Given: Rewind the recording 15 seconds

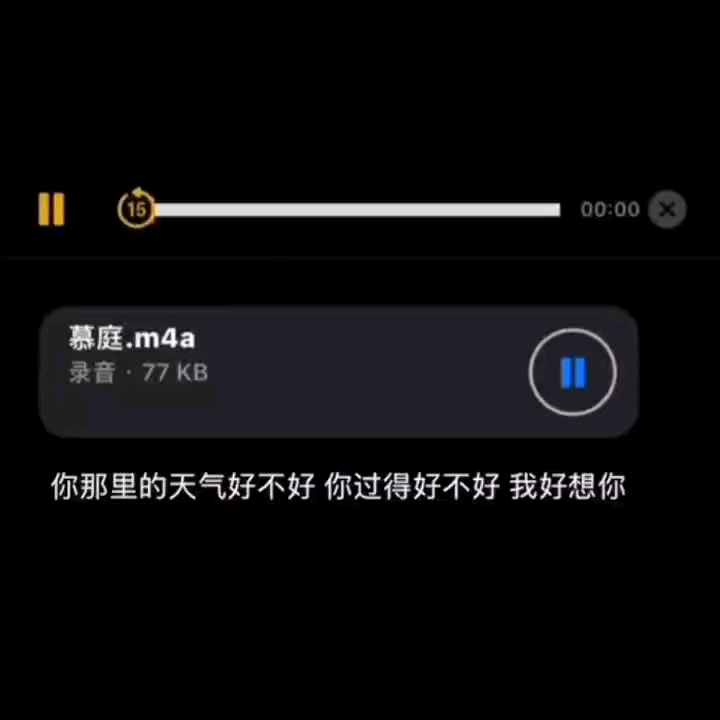Looking at the screenshot, I should [136, 209].
